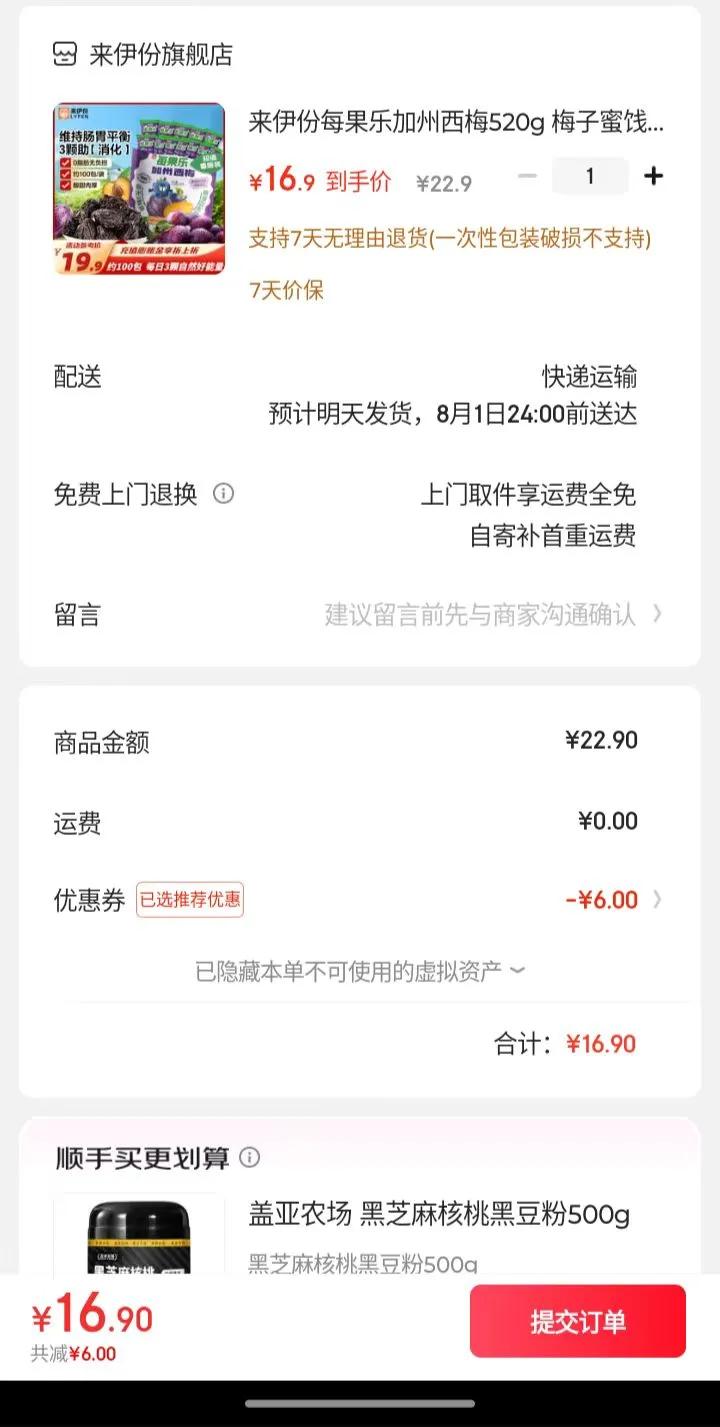
Task: Edit the quantity number field
Action: pos(590,176)
